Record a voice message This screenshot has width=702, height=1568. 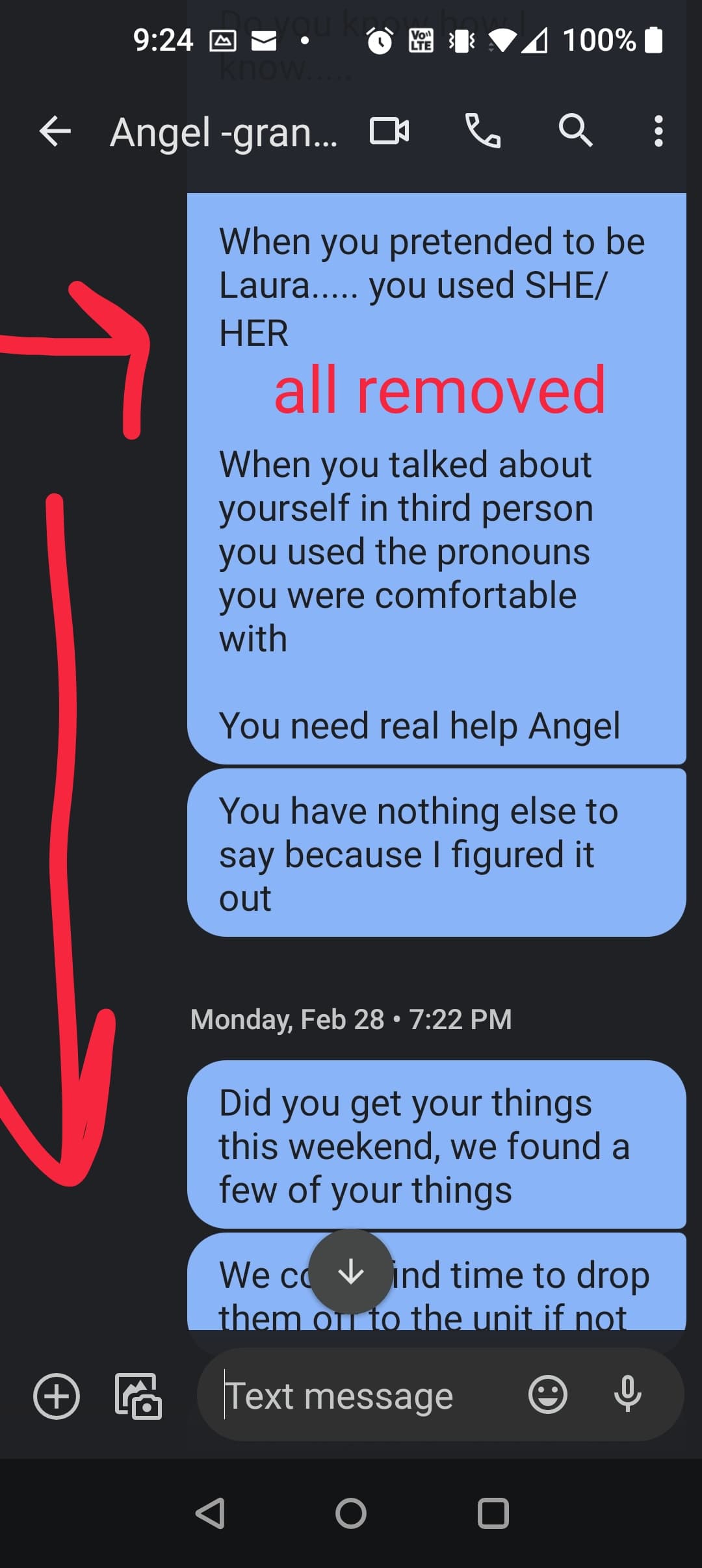pyautogui.click(x=627, y=1394)
